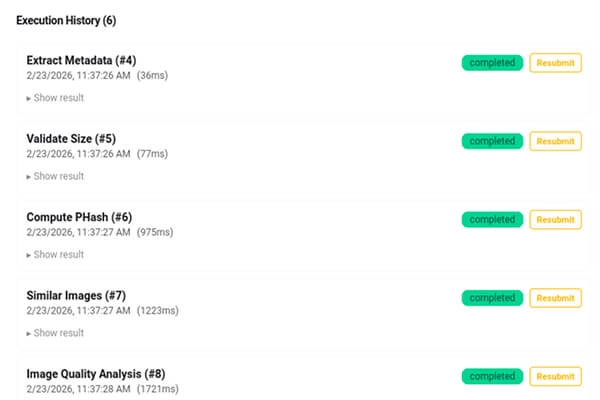Show result for Similar Images
Image resolution: width=600 pixels, height=400 pixels.
tap(55, 333)
